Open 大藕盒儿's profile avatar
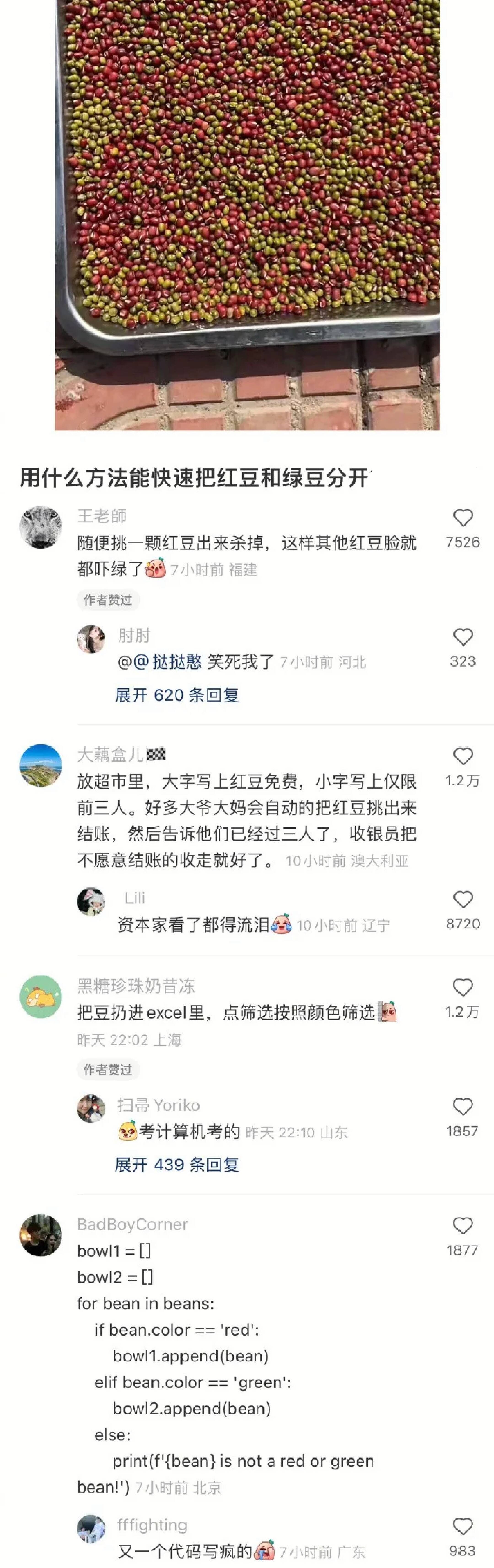Screen dimensions: 494x1568 (41, 765)
